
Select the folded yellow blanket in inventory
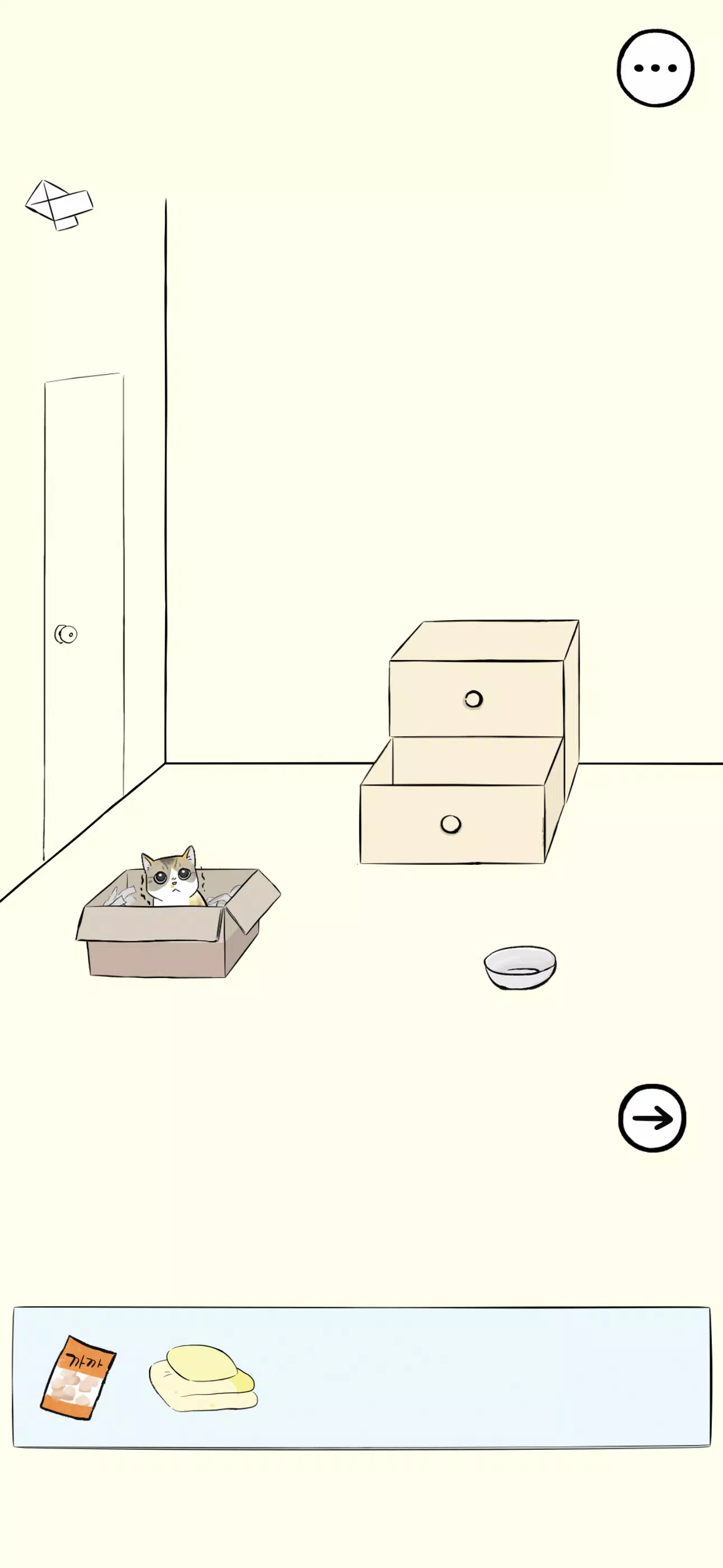(x=203, y=1377)
